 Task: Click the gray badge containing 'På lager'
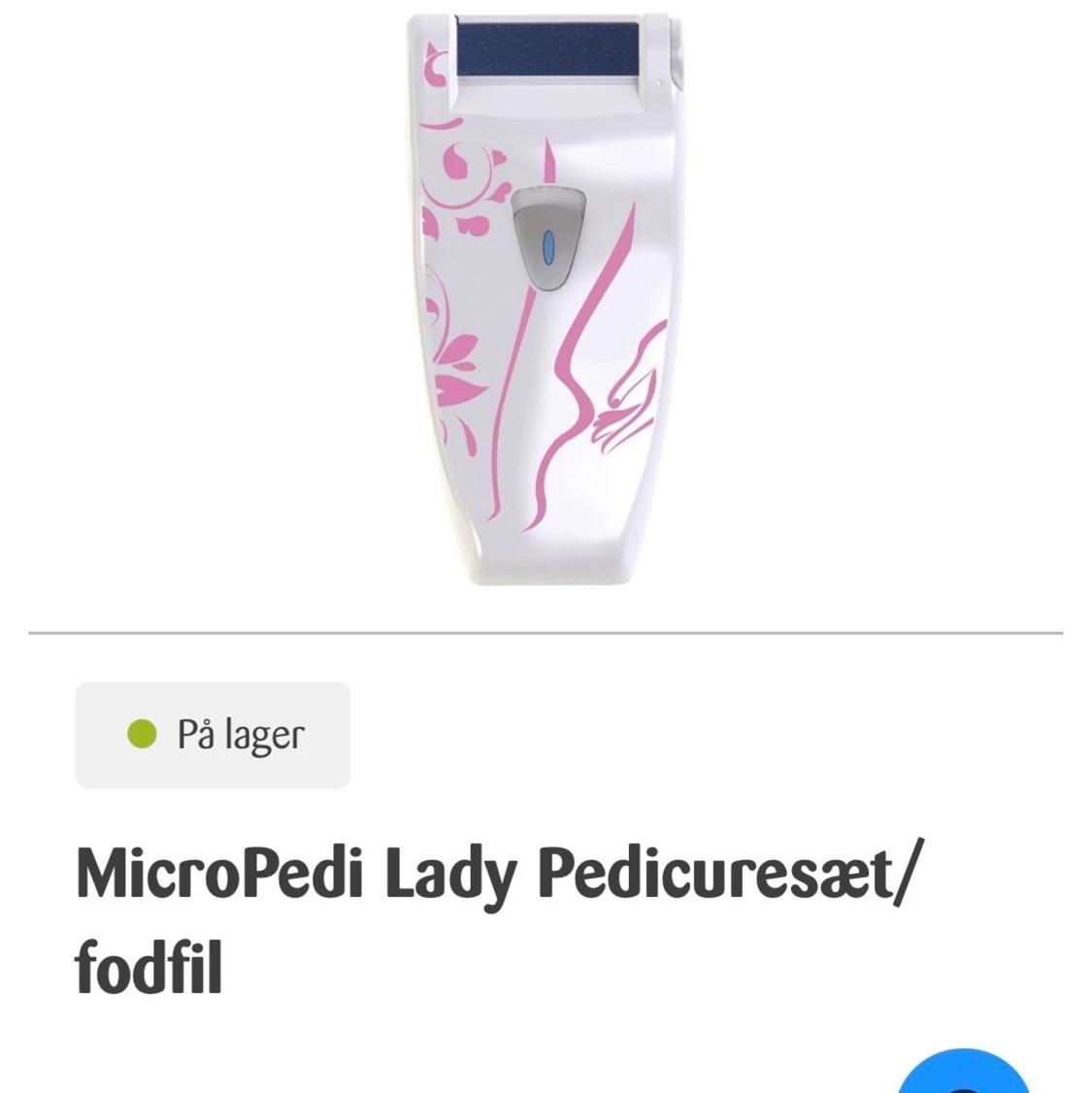coord(212,735)
